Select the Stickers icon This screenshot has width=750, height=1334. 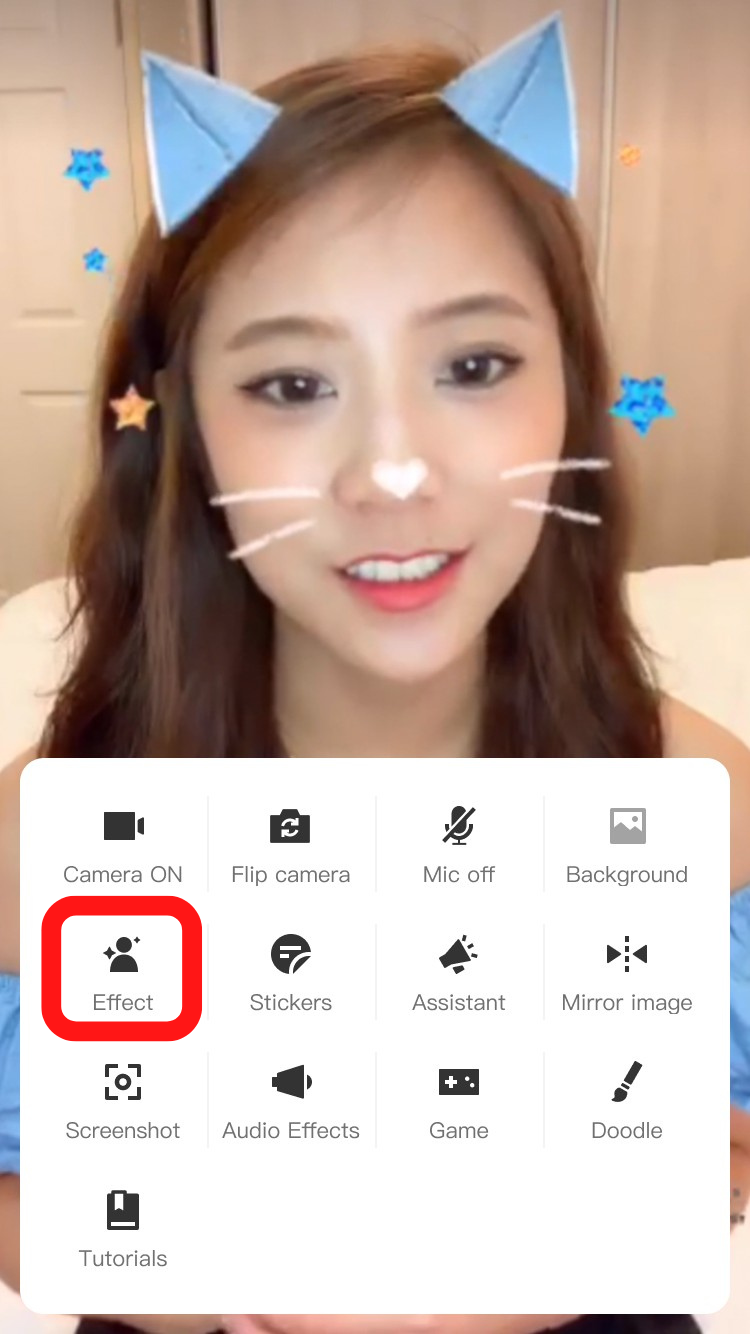tap(290, 955)
